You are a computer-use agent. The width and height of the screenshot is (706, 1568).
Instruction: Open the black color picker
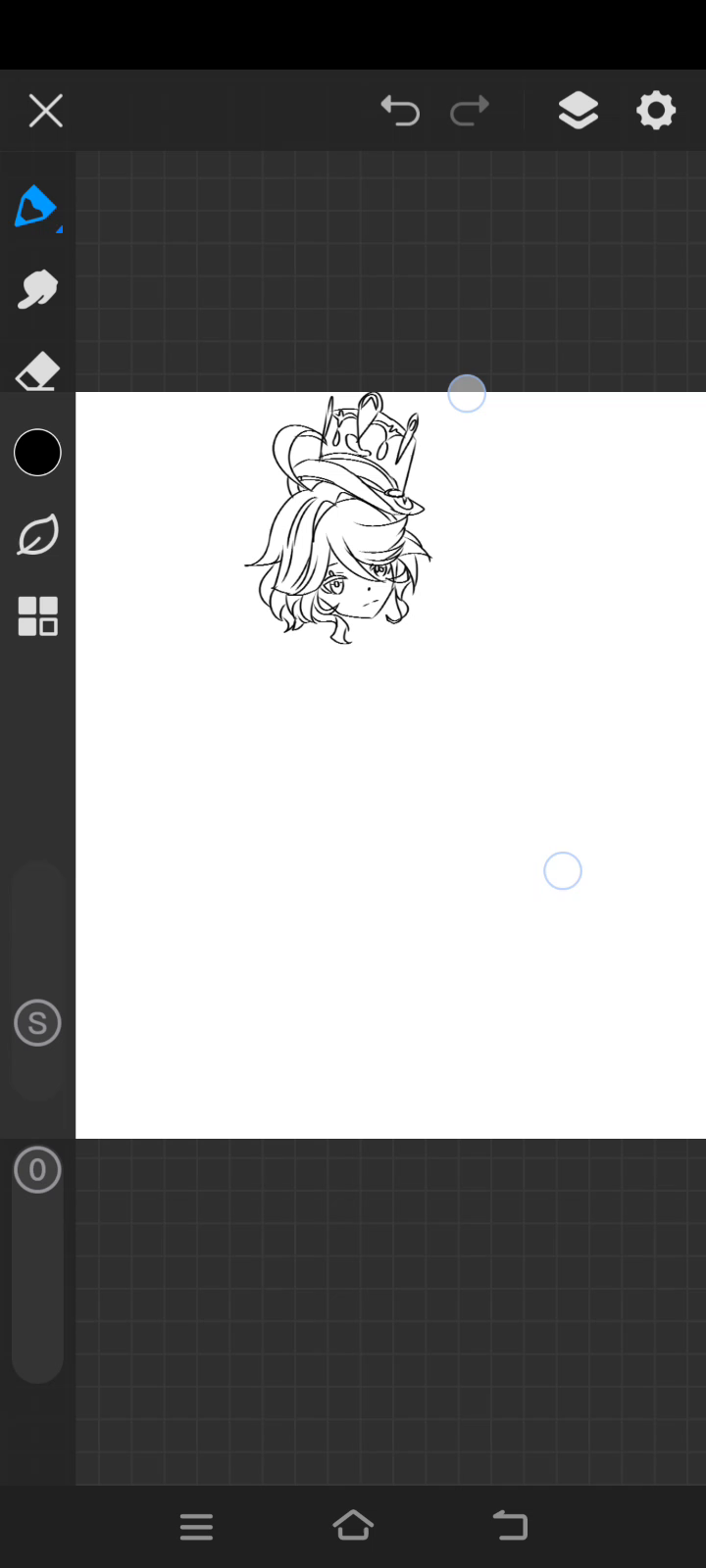[x=37, y=453]
